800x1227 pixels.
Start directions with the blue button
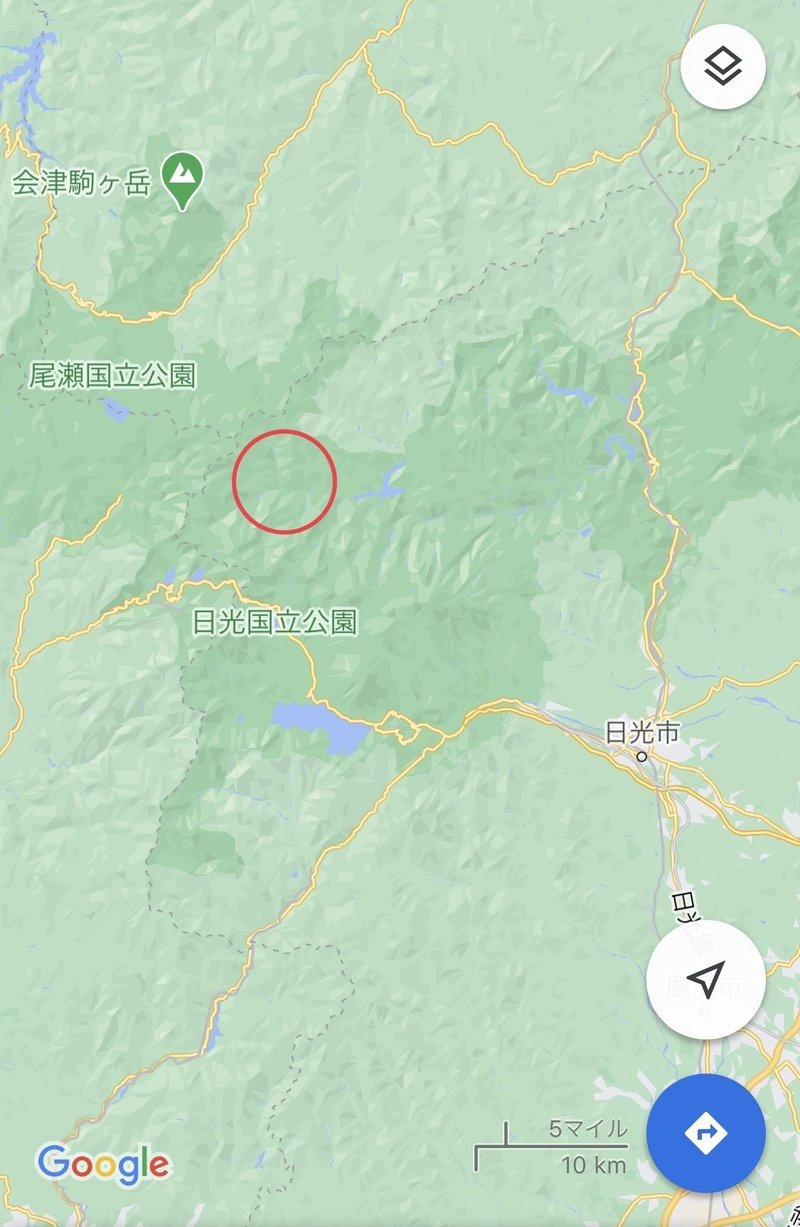[x=706, y=1133]
